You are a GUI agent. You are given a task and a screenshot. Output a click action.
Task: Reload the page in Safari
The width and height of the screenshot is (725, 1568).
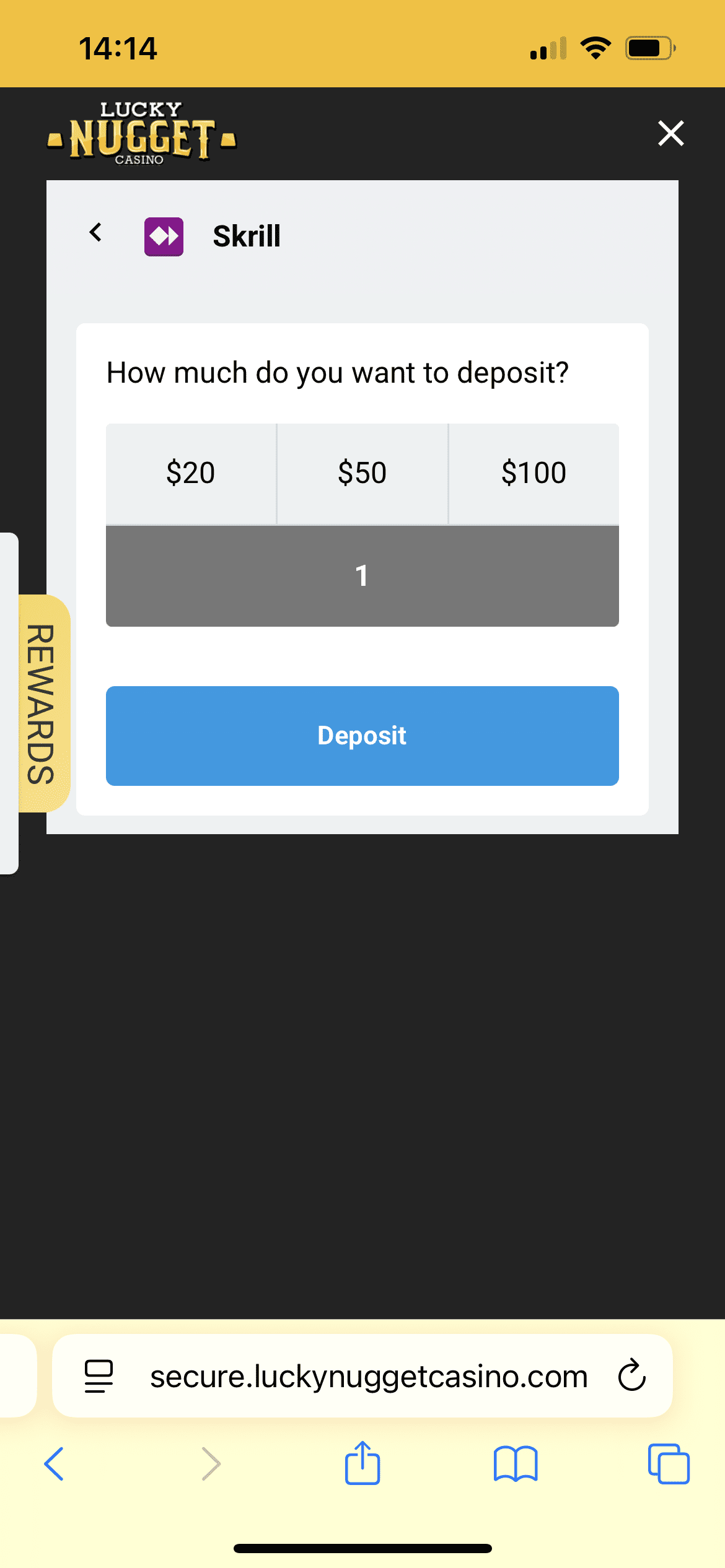[631, 1376]
